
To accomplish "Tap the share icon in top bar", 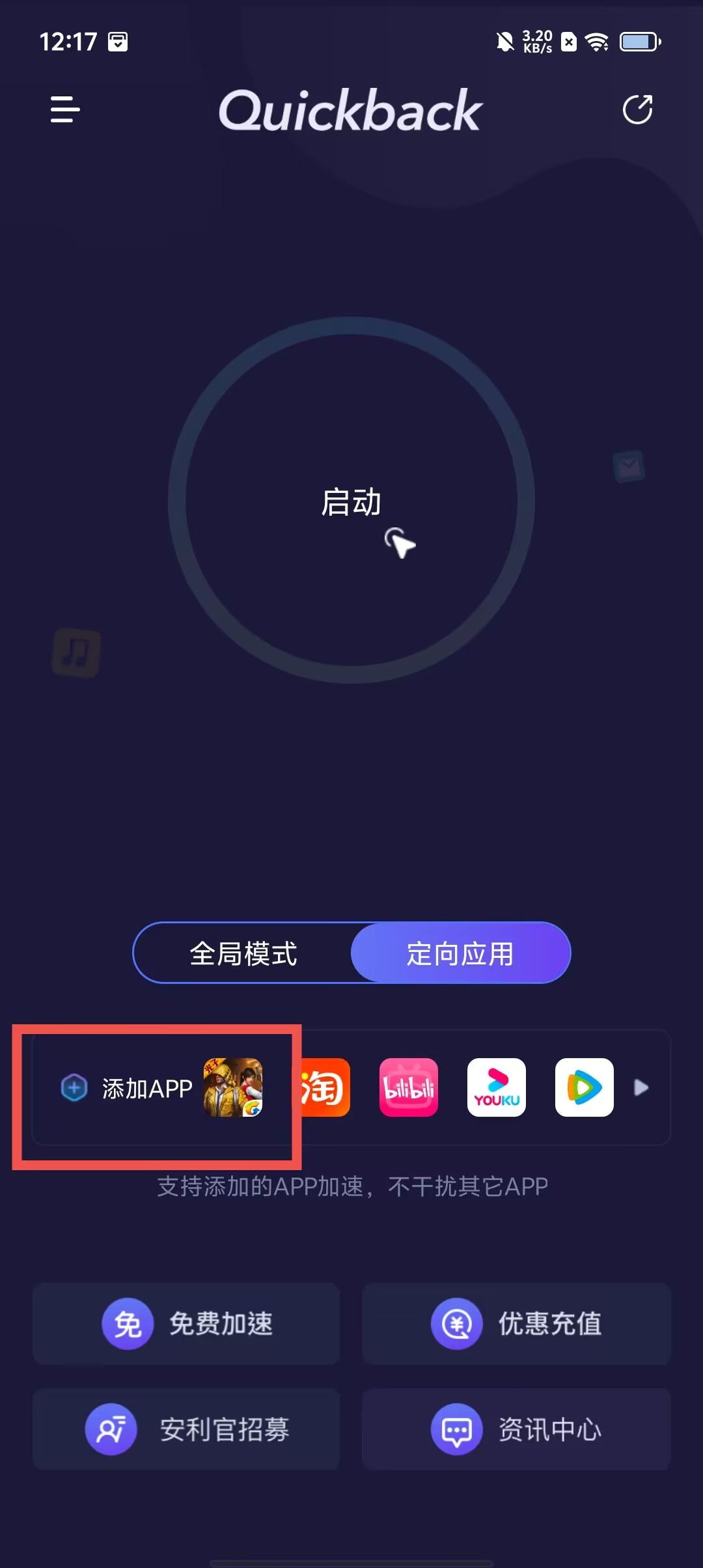I will (637, 109).
